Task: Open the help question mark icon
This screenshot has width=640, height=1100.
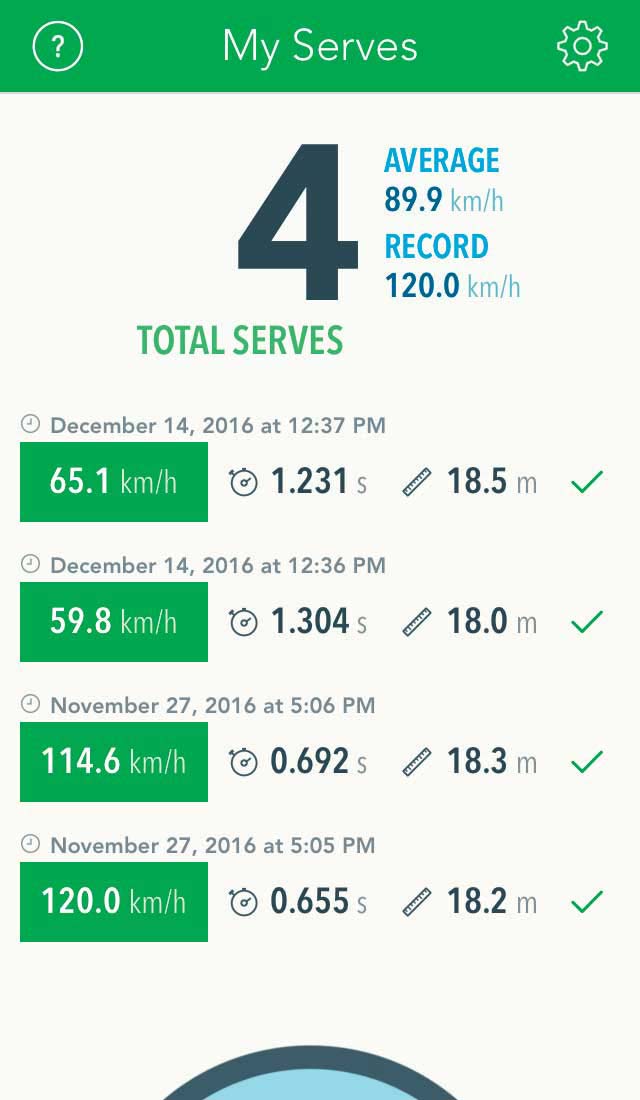Action: (x=58, y=46)
